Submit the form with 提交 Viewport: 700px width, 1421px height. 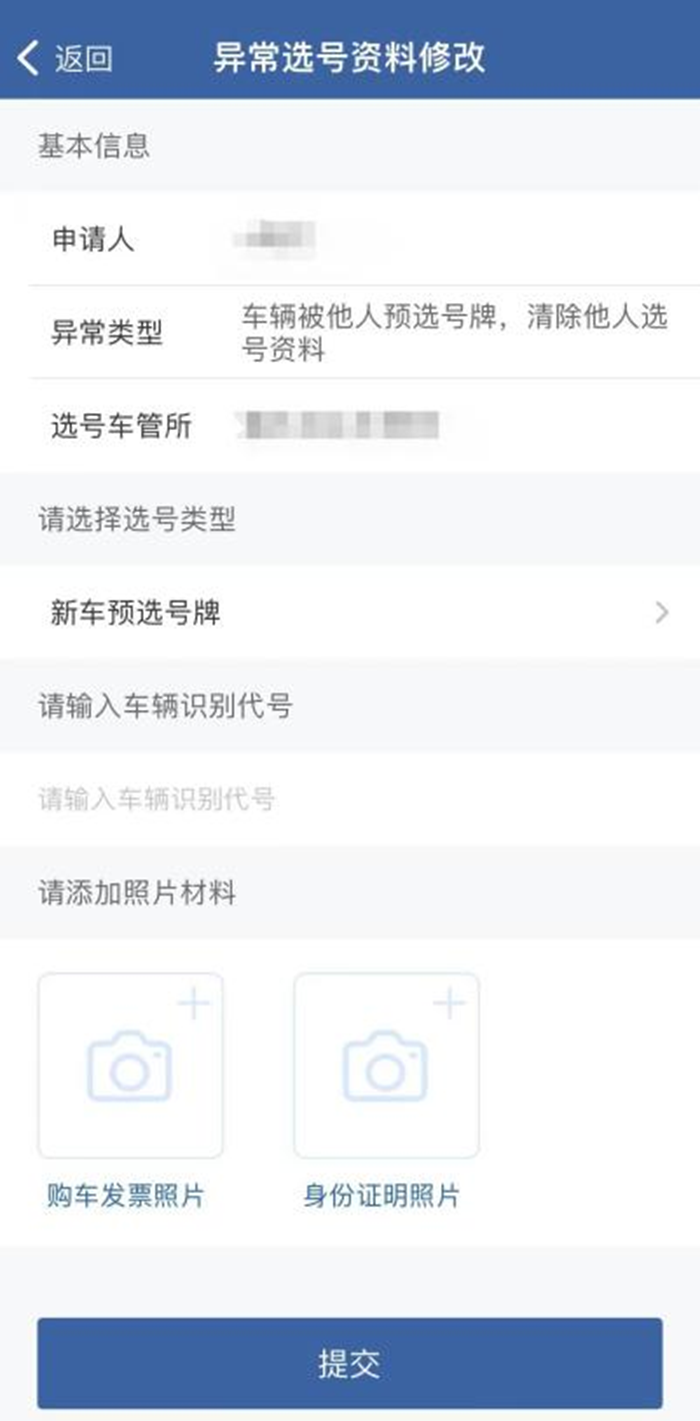click(x=350, y=1363)
